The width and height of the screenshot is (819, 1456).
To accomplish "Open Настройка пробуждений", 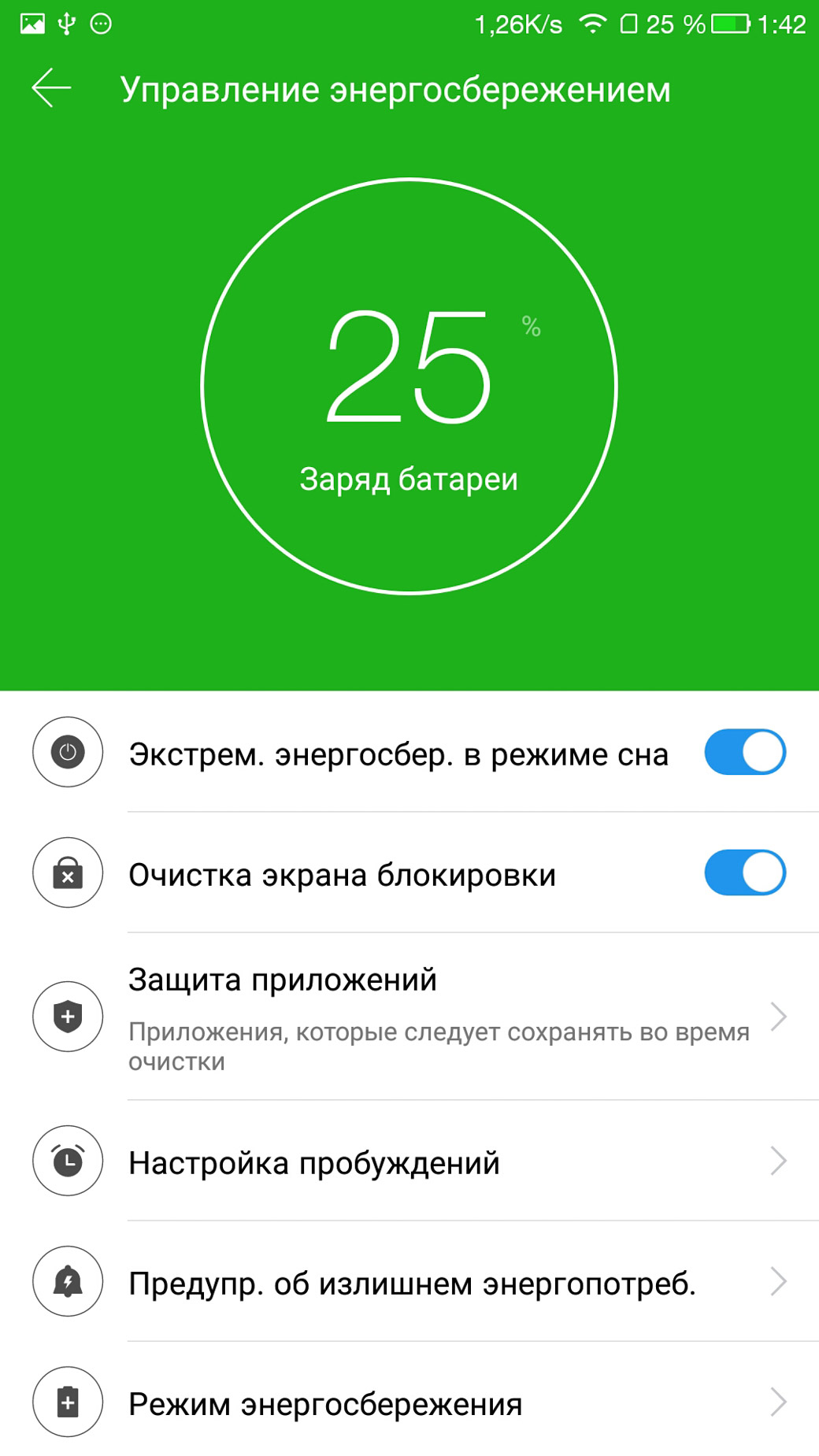I will pos(409,1161).
